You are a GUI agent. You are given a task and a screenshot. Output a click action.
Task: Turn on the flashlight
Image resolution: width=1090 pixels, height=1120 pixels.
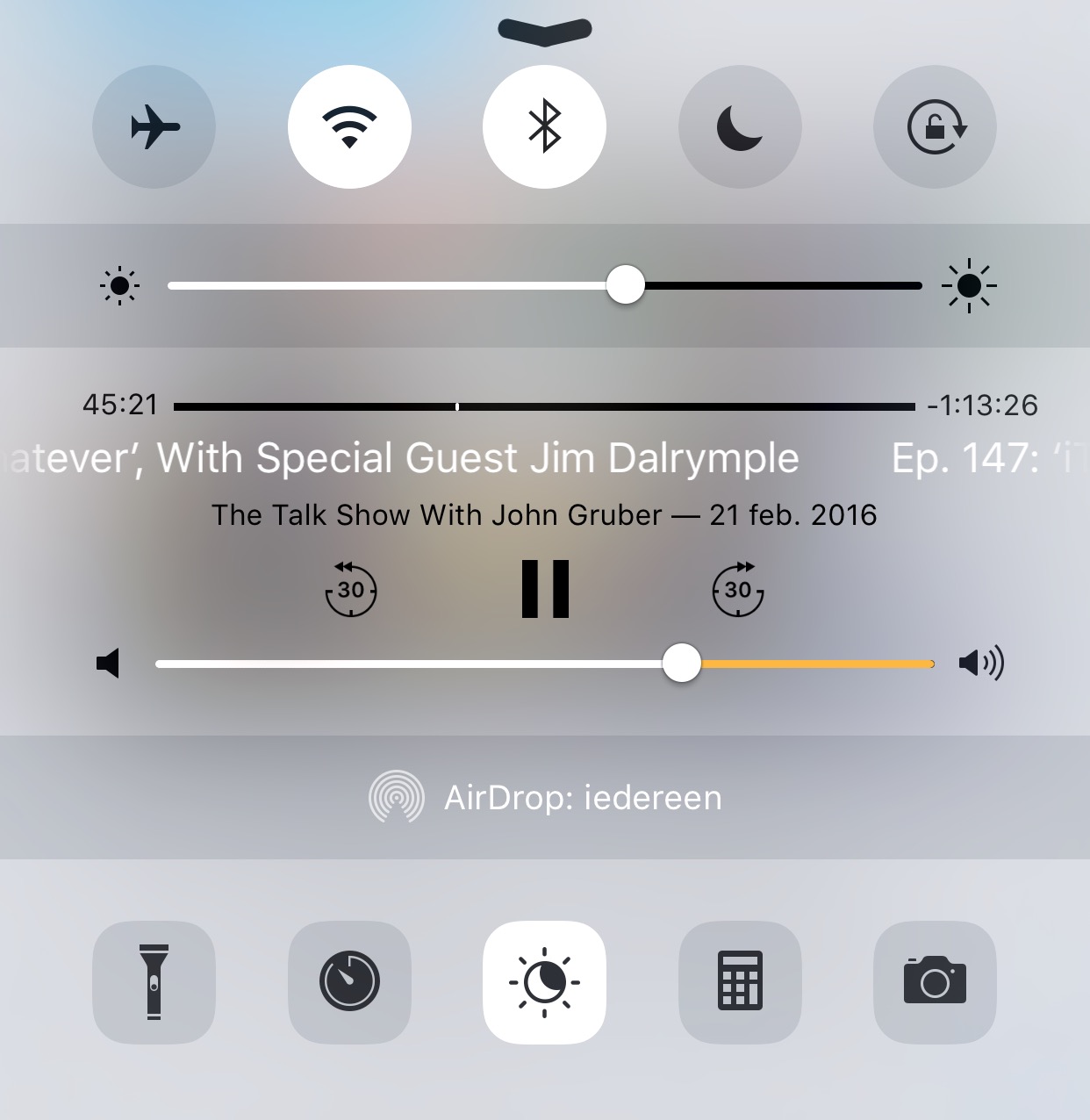(x=154, y=981)
